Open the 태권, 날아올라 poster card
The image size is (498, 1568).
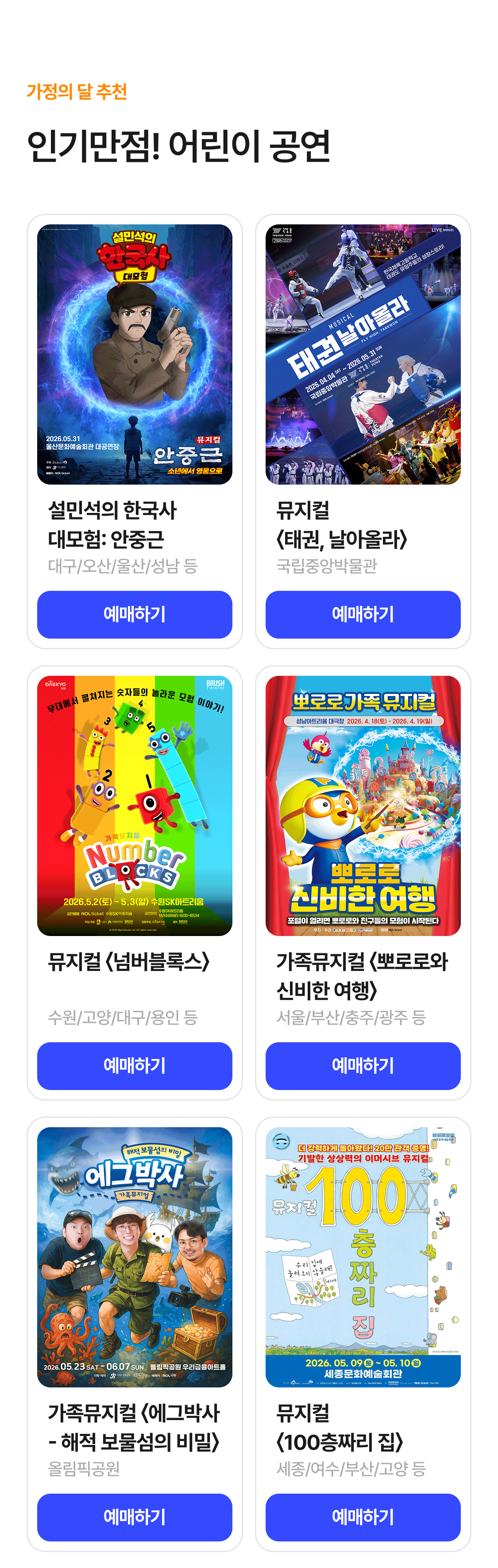pos(363,354)
